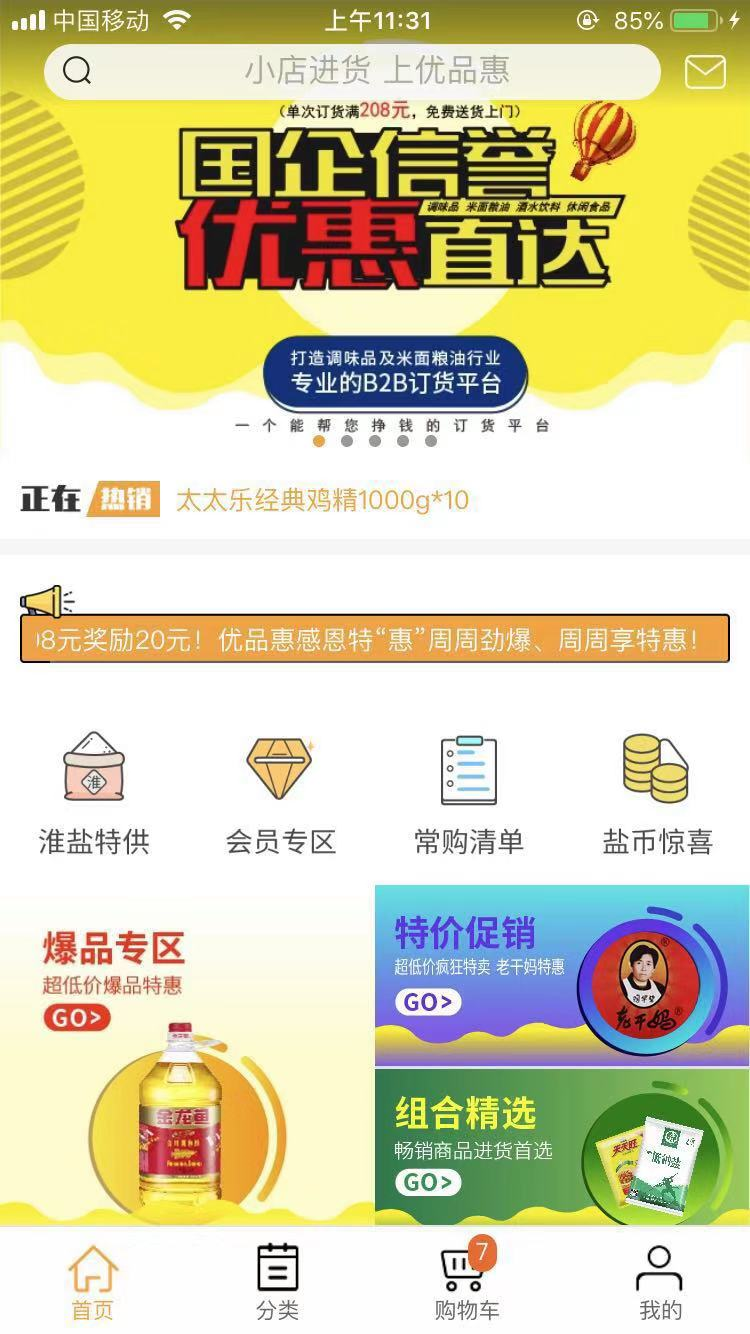The width and height of the screenshot is (750, 1334).
Task: Open the 爆品专区 promotion card
Action: click(187, 1055)
